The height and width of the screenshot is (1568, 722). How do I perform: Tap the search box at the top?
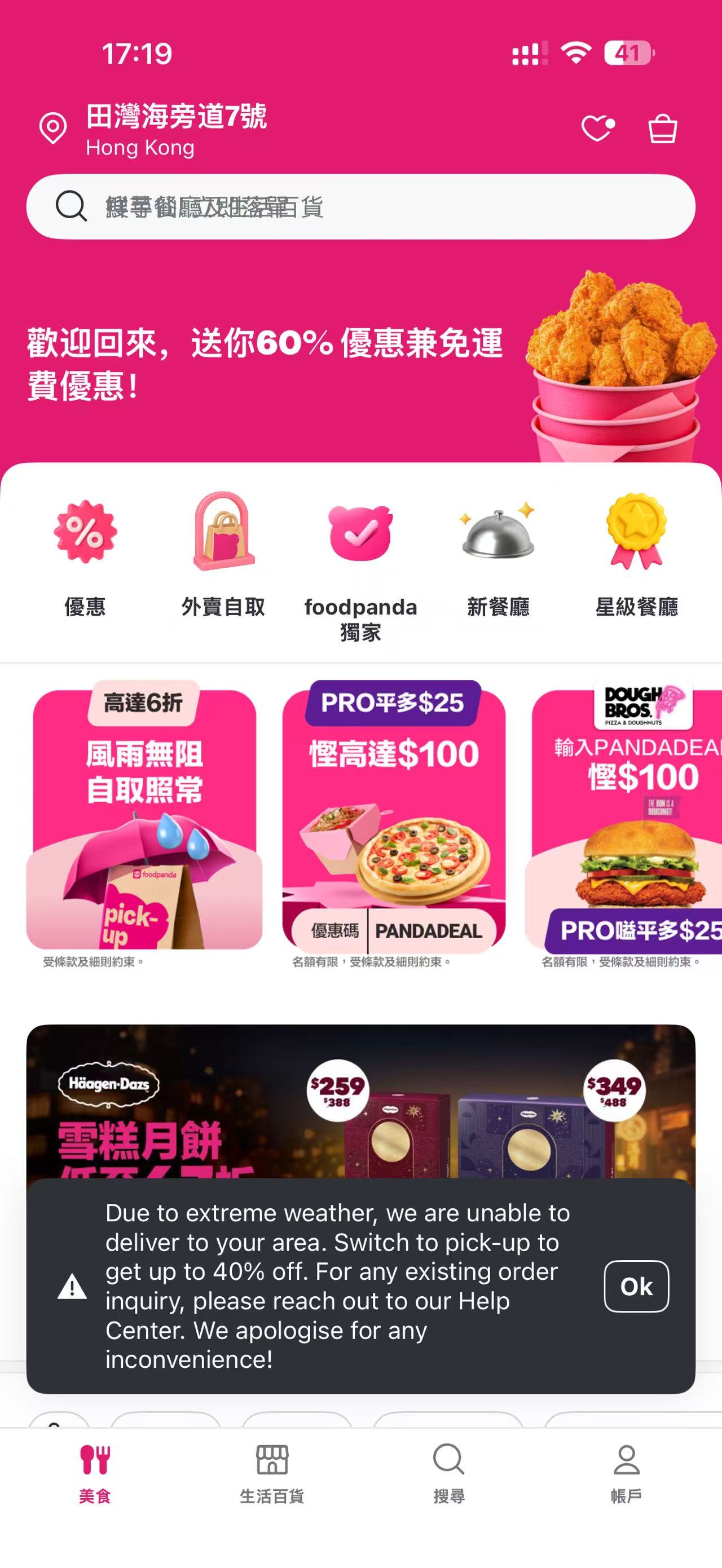360,206
